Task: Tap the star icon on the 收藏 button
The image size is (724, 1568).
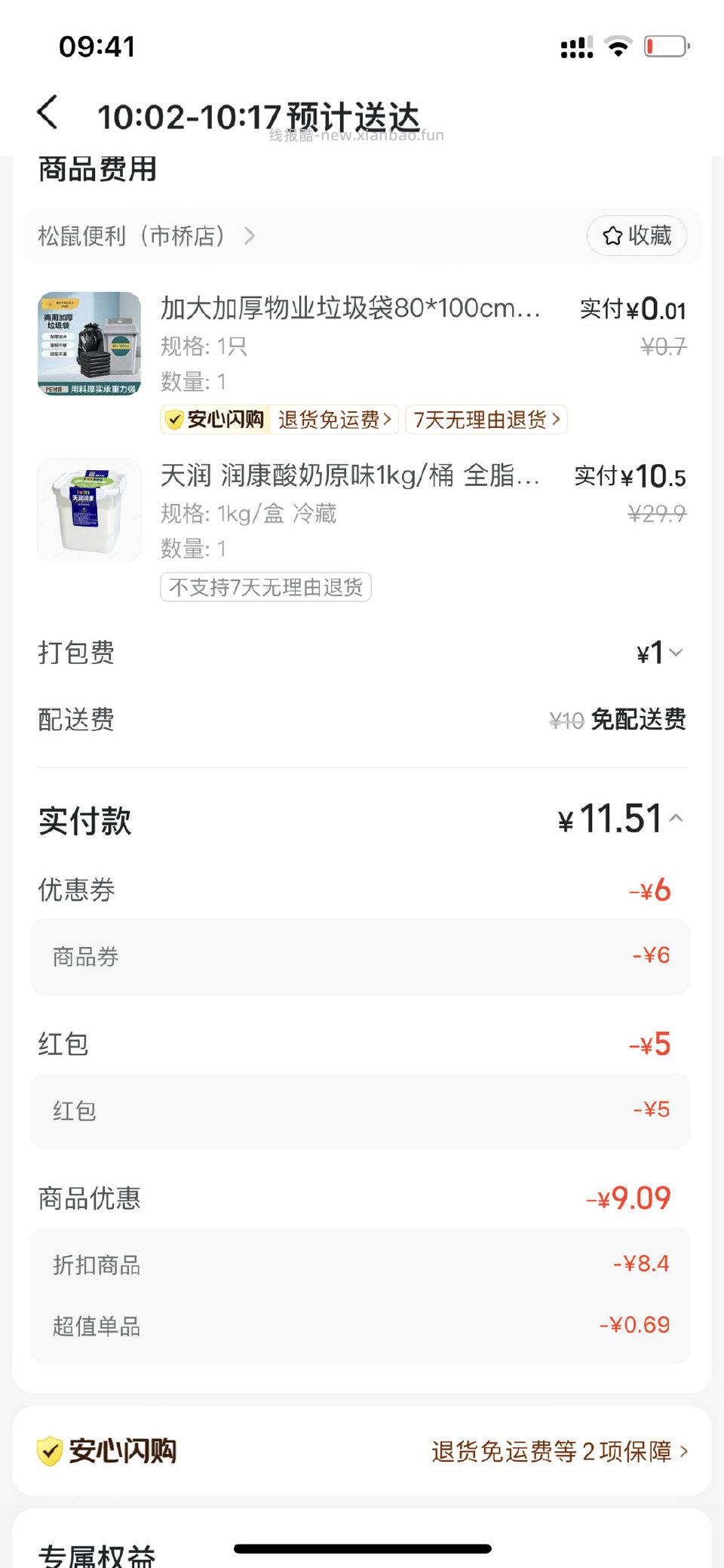Action: click(x=612, y=235)
